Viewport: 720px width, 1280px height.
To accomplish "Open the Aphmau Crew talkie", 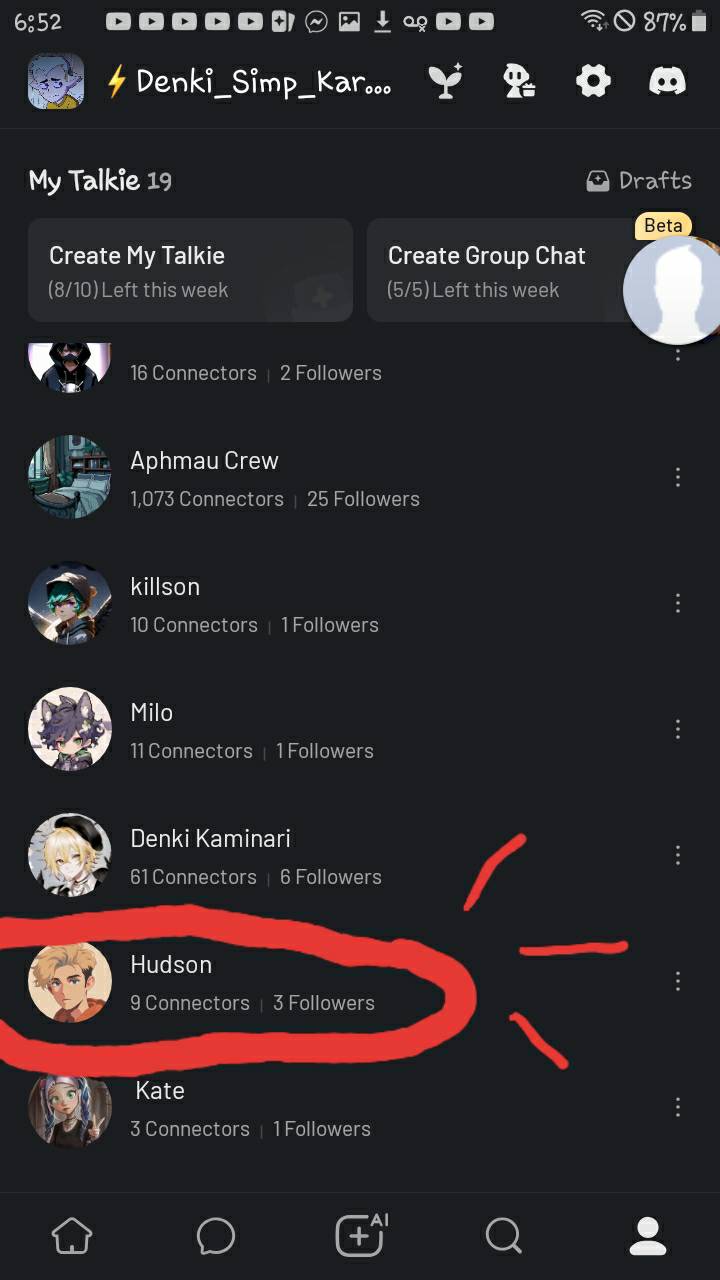I will point(205,478).
